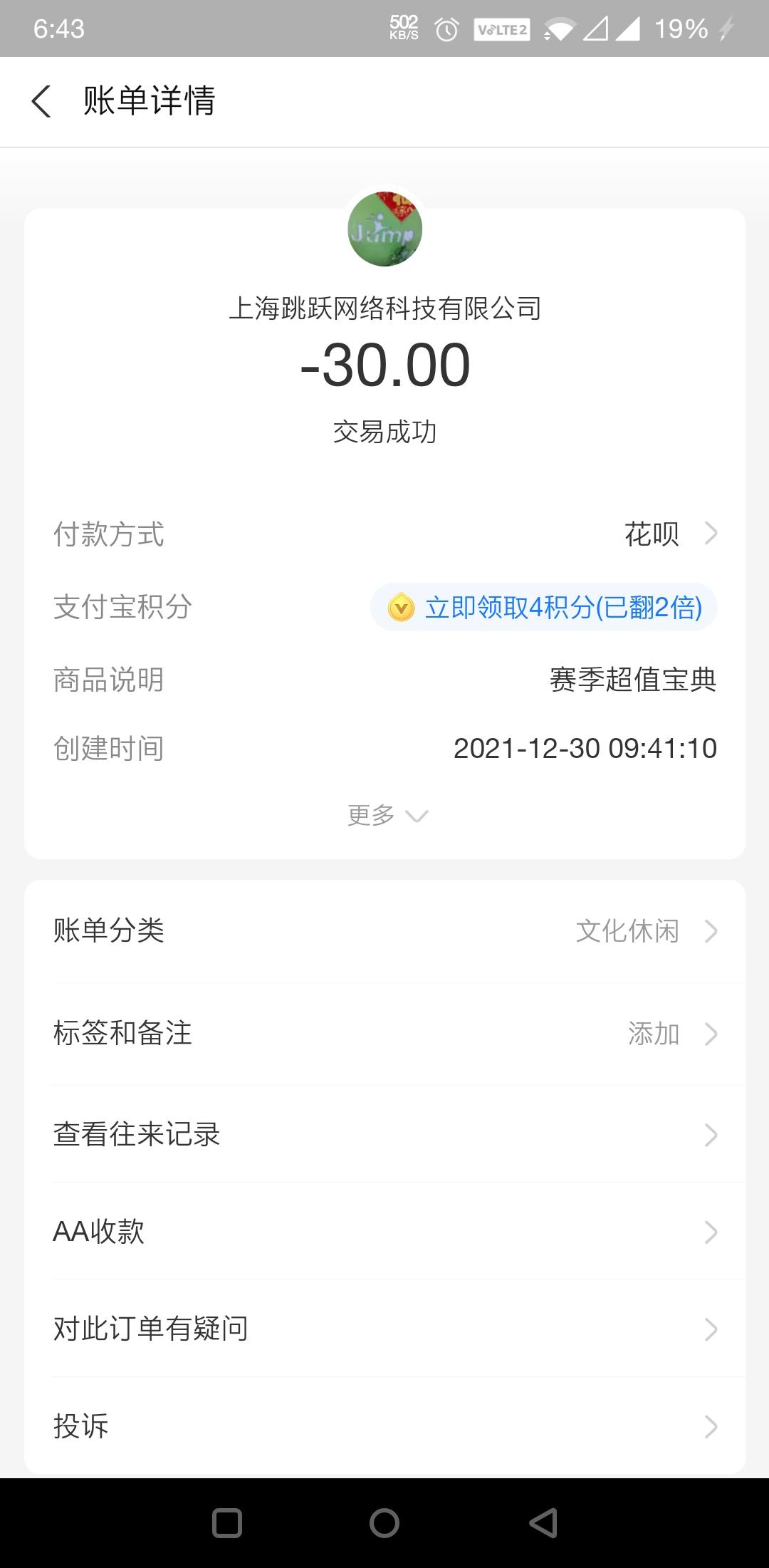View the 上海跳跃网络科技有限公司 merchant avatar
The width and height of the screenshot is (769, 1568).
click(385, 229)
